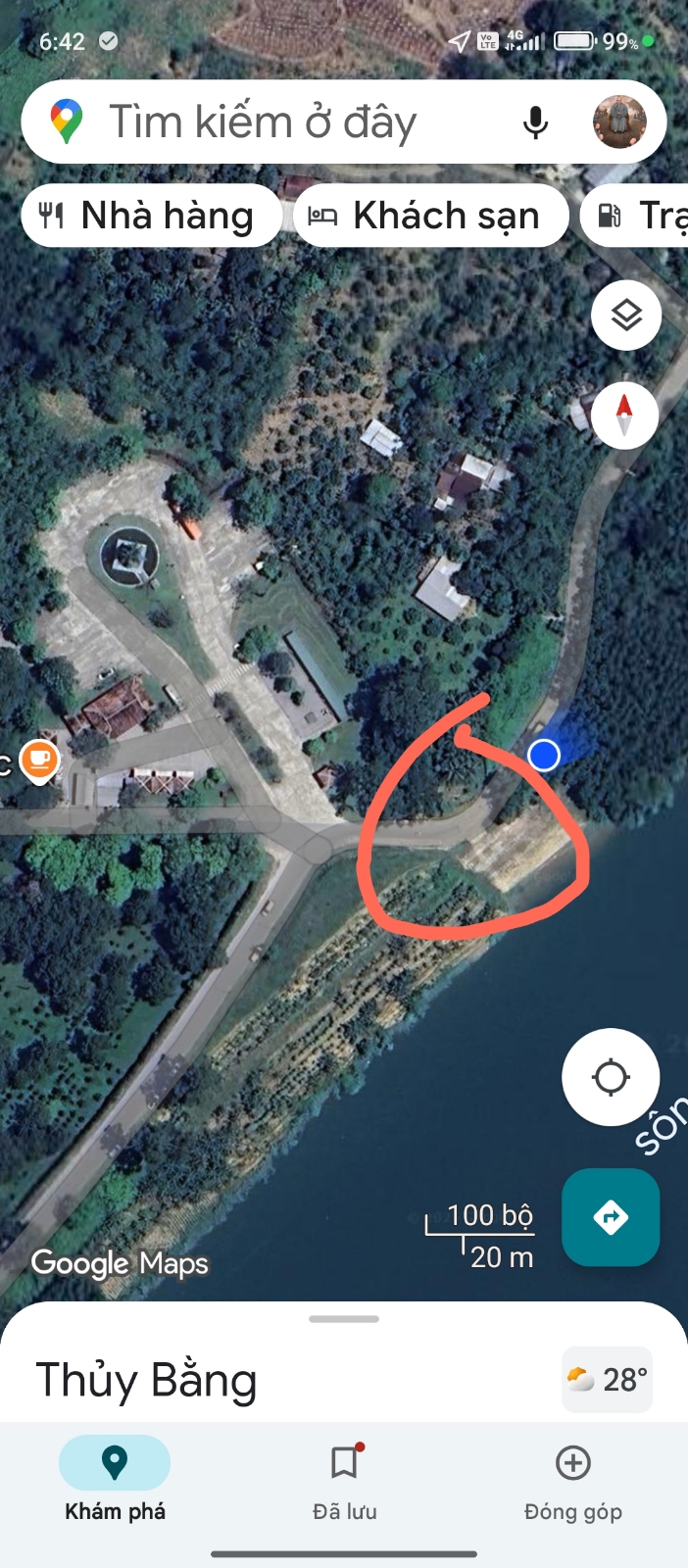Select the Nhà hàng chip

click(149, 216)
